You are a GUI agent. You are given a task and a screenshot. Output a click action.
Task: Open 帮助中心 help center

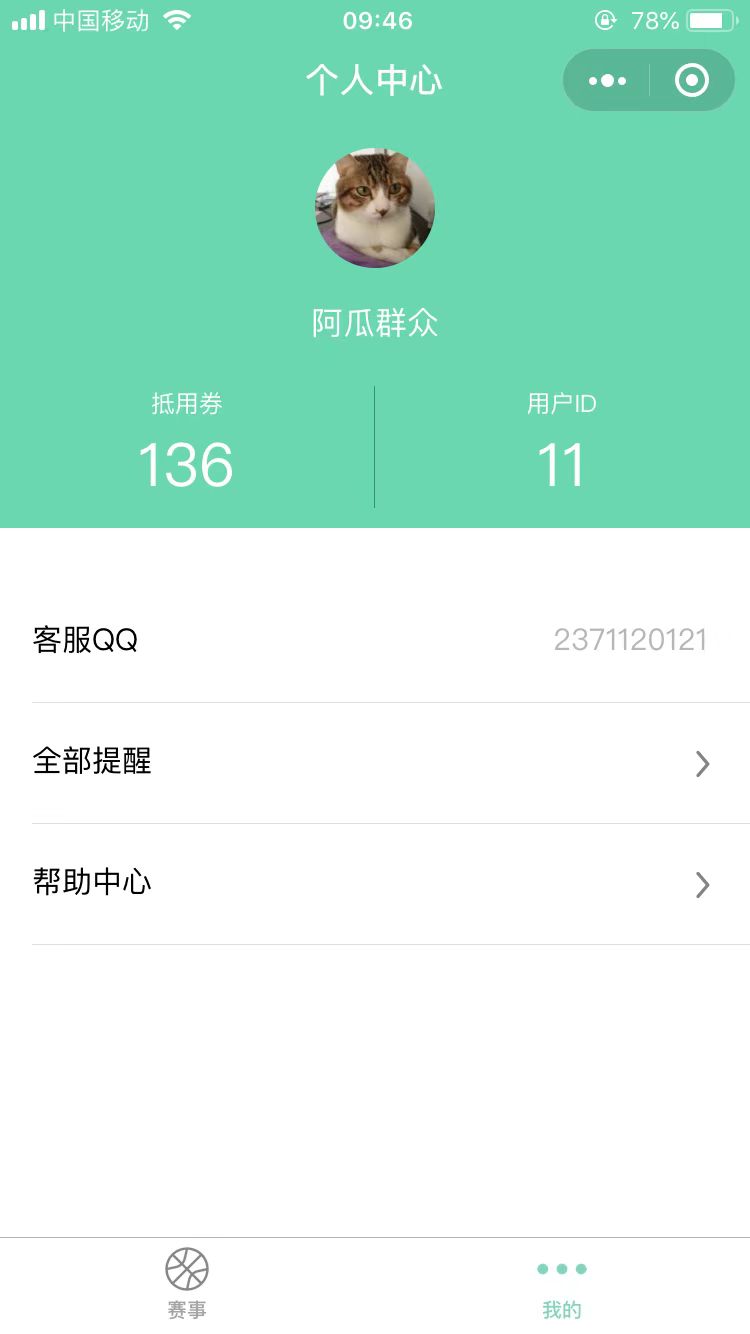(375, 884)
